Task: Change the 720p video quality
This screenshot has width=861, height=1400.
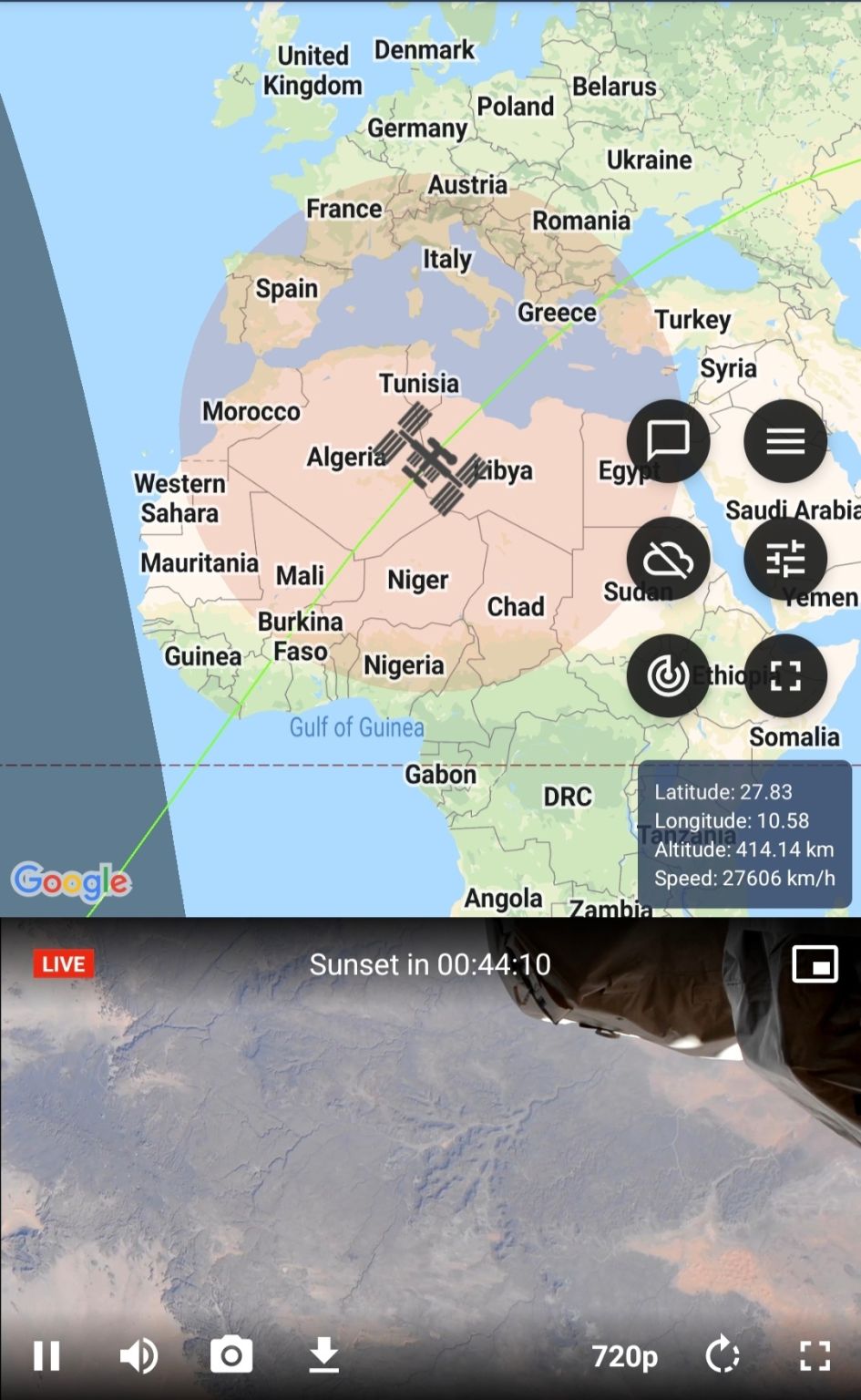Action: [x=624, y=1356]
